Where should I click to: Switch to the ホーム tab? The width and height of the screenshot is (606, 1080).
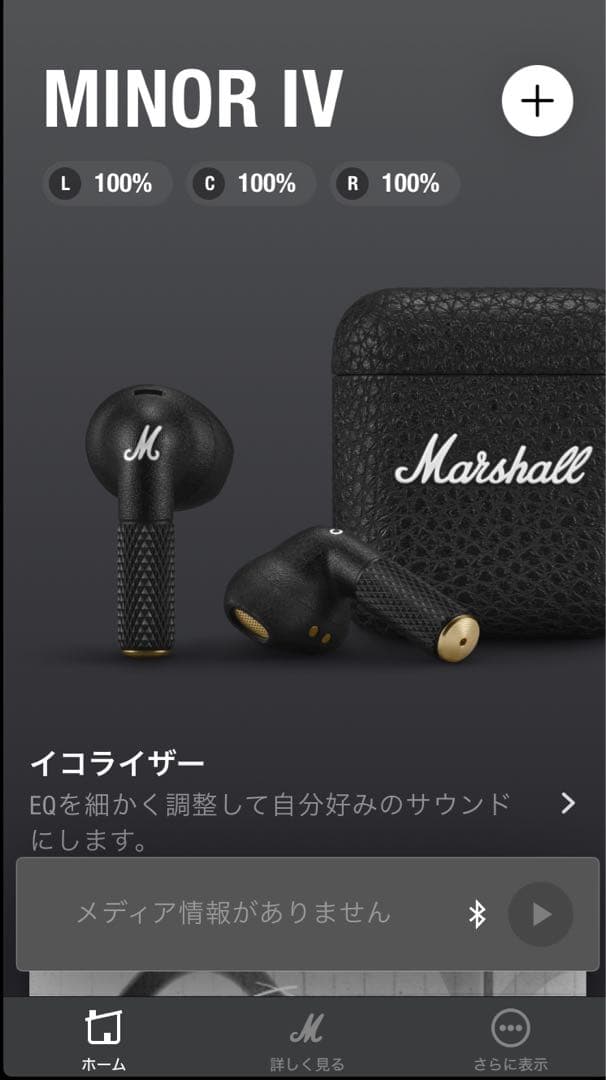point(104,1038)
